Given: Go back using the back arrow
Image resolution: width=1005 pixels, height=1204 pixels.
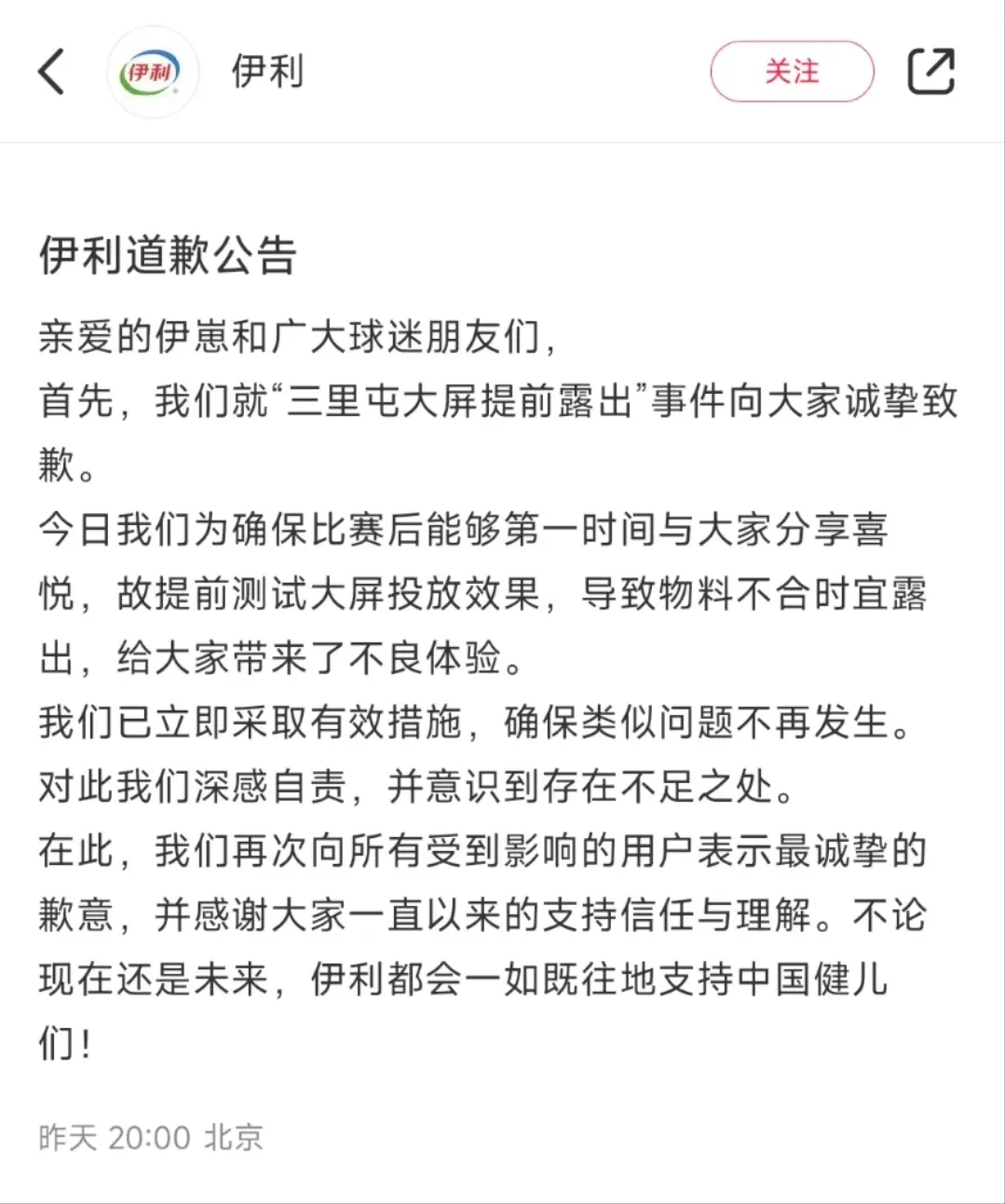Looking at the screenshot, I should 51,72.
